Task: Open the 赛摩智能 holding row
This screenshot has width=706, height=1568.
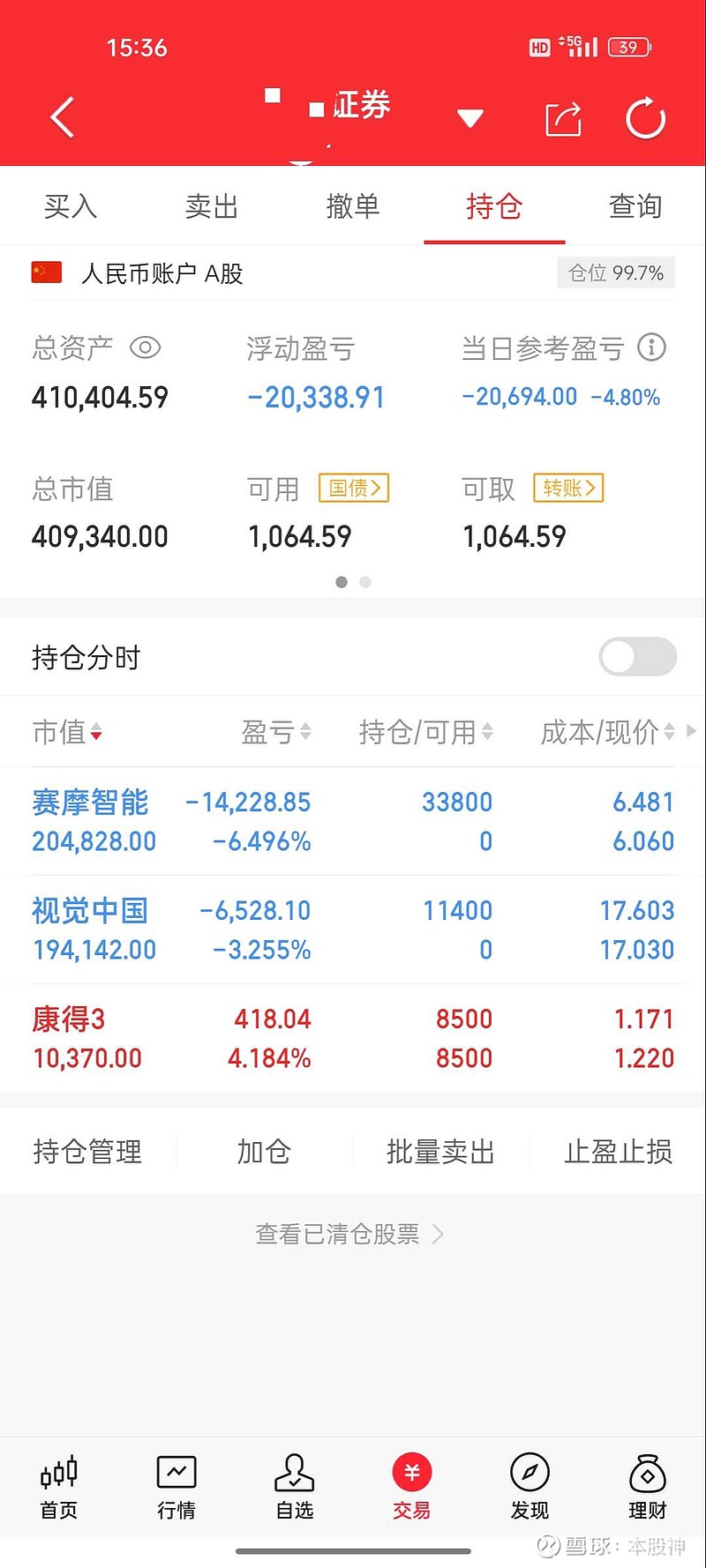Action: click(353, 821)
